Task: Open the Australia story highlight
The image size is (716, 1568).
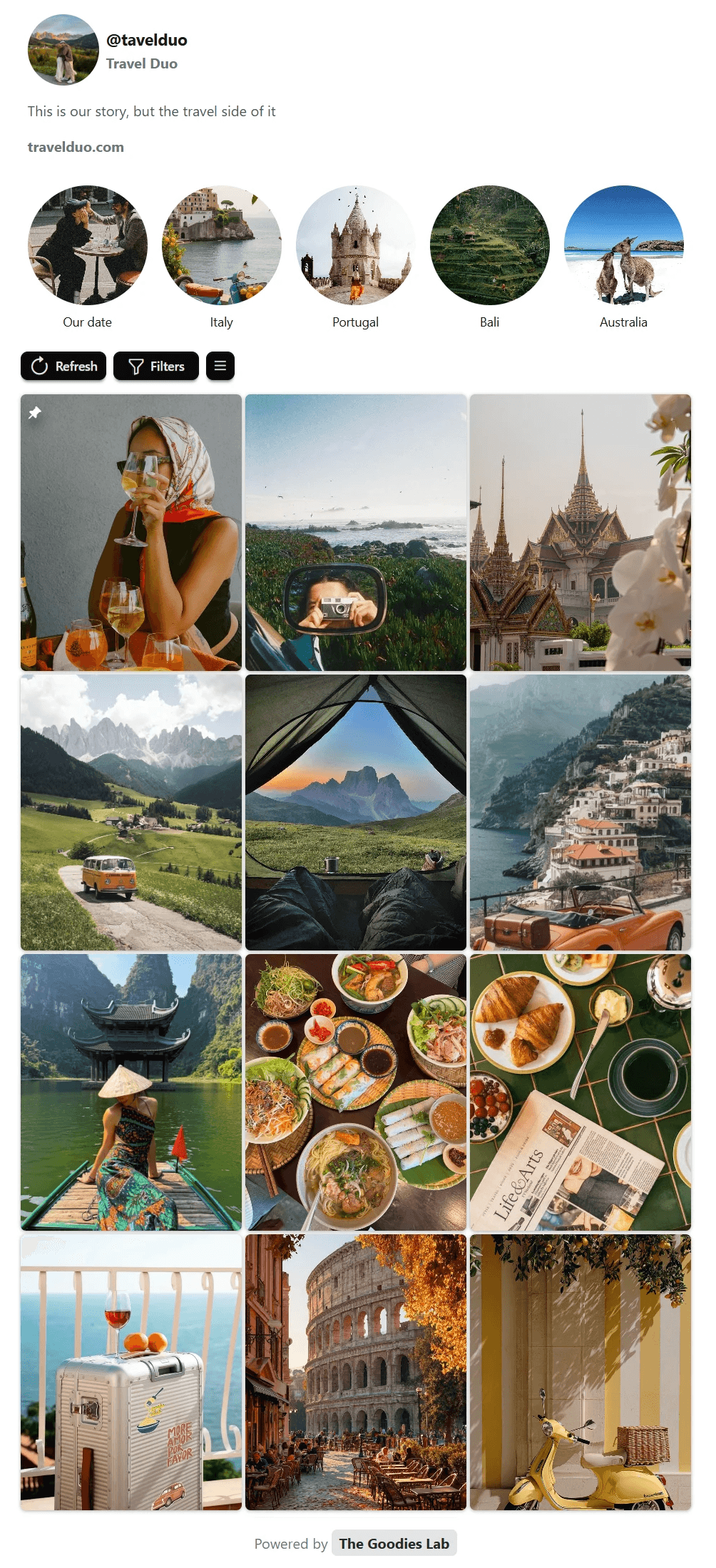Action: pos(623,245)
